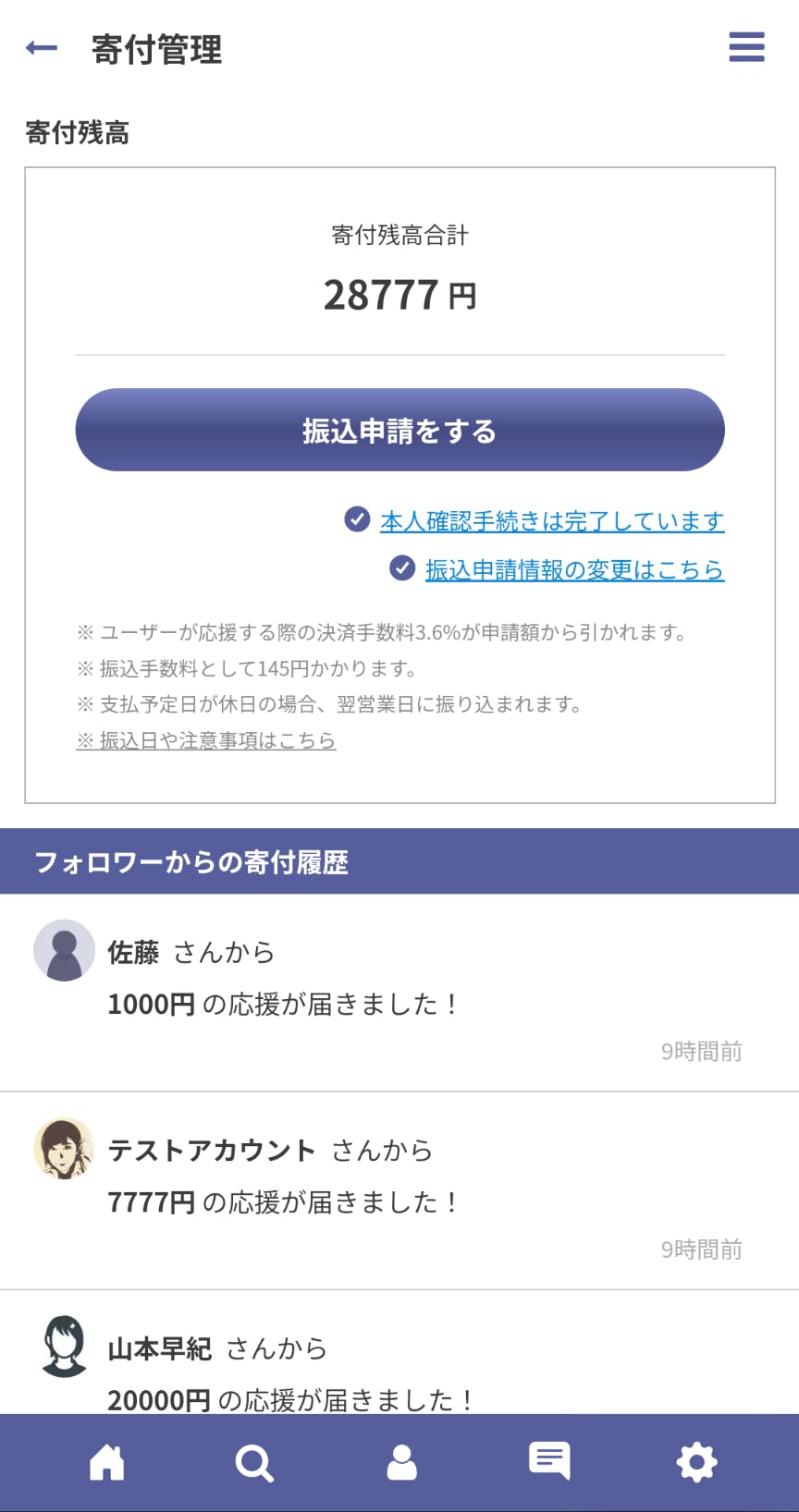This screenshot has width=799, height=1512.
Task: Go to the home tab
Action: tap(106, 1463)
